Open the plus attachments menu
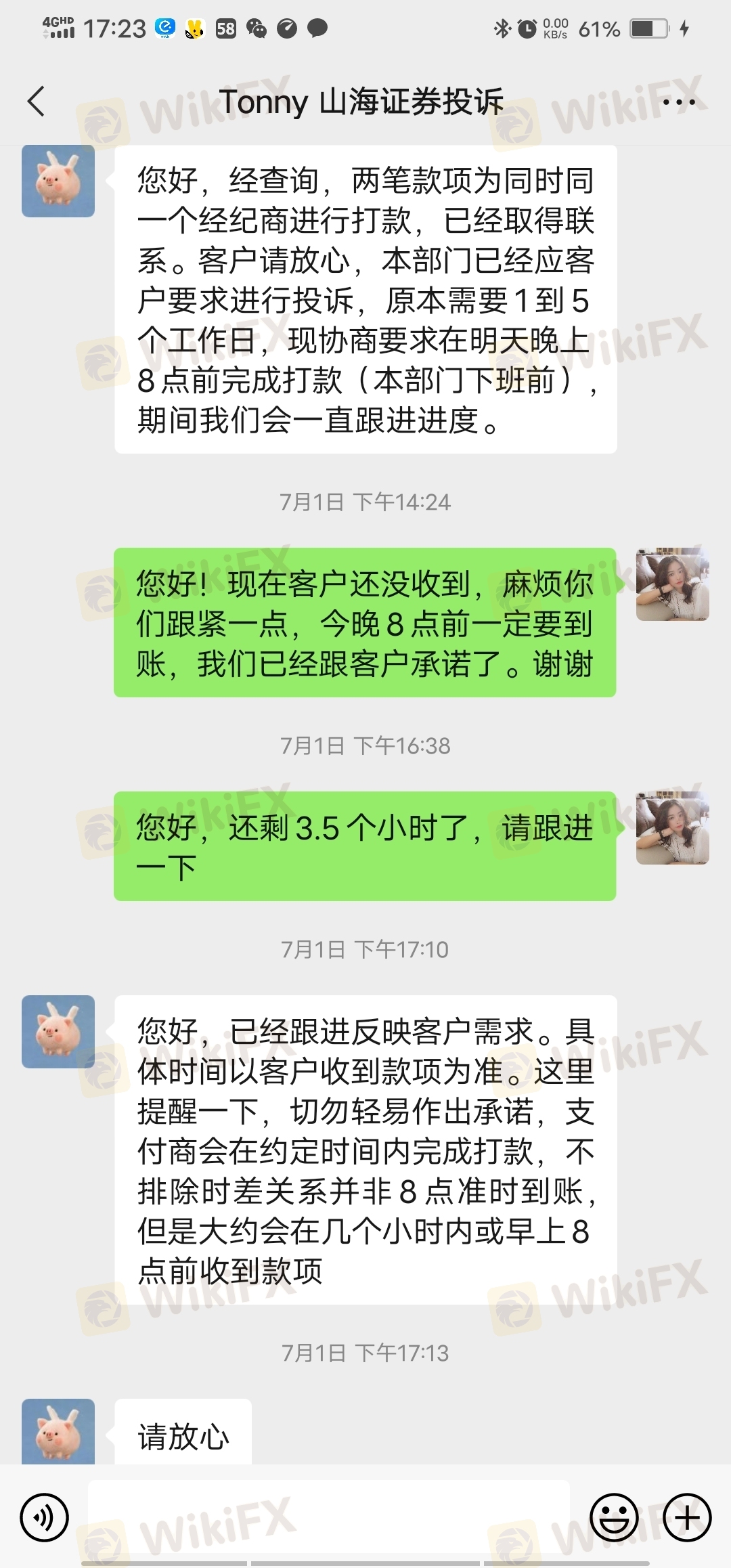This screenshot has height=1568, width=731. pos(687,1517)
